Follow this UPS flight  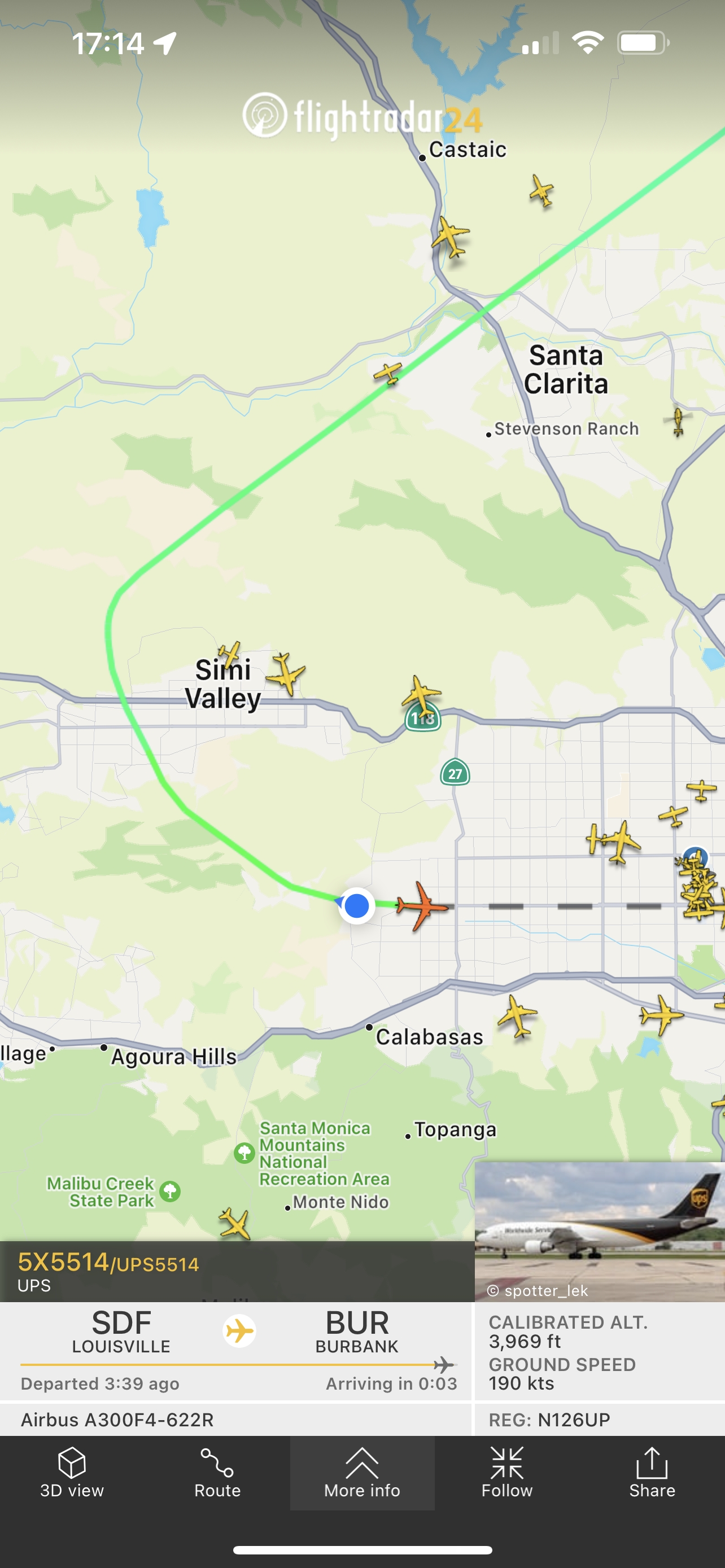507,1472
